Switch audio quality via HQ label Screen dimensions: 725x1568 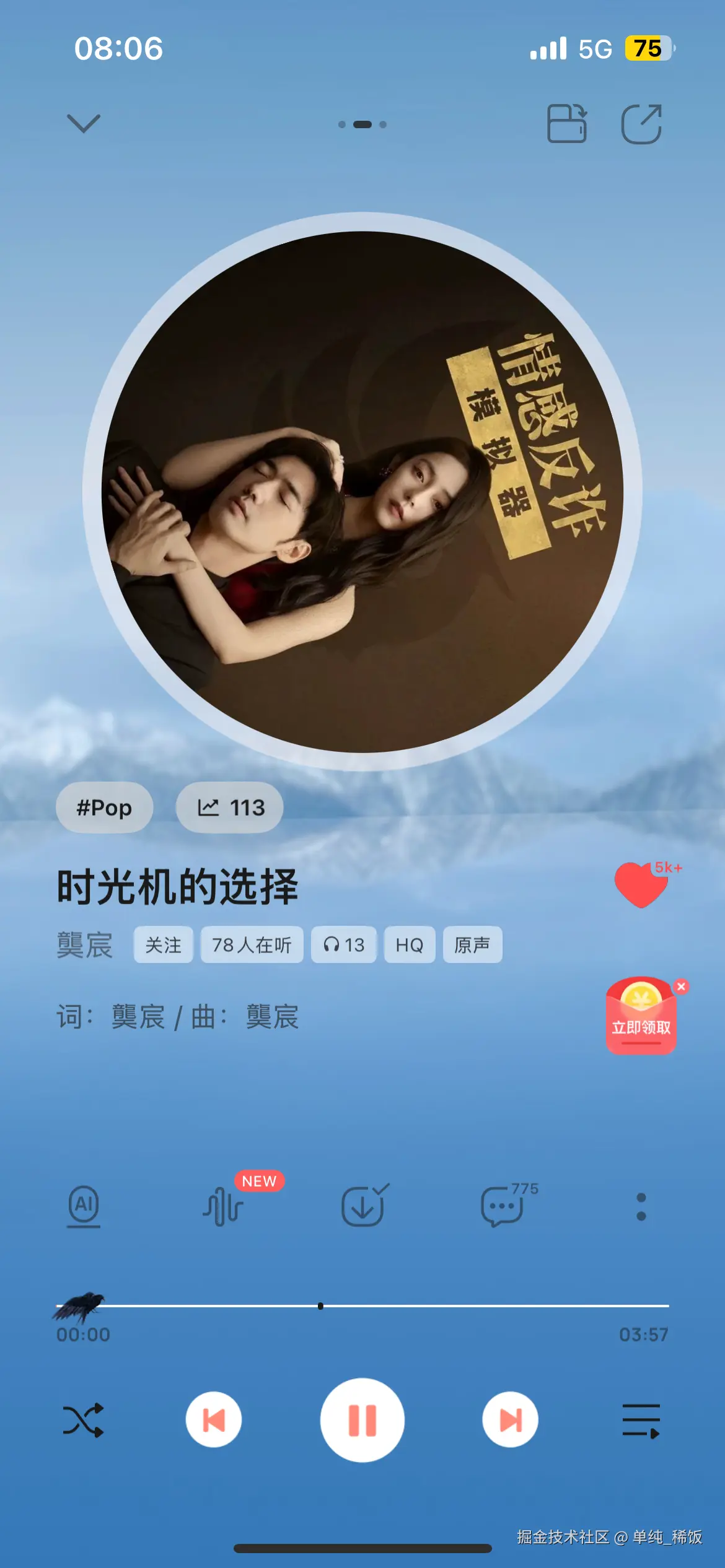point(410,945)
